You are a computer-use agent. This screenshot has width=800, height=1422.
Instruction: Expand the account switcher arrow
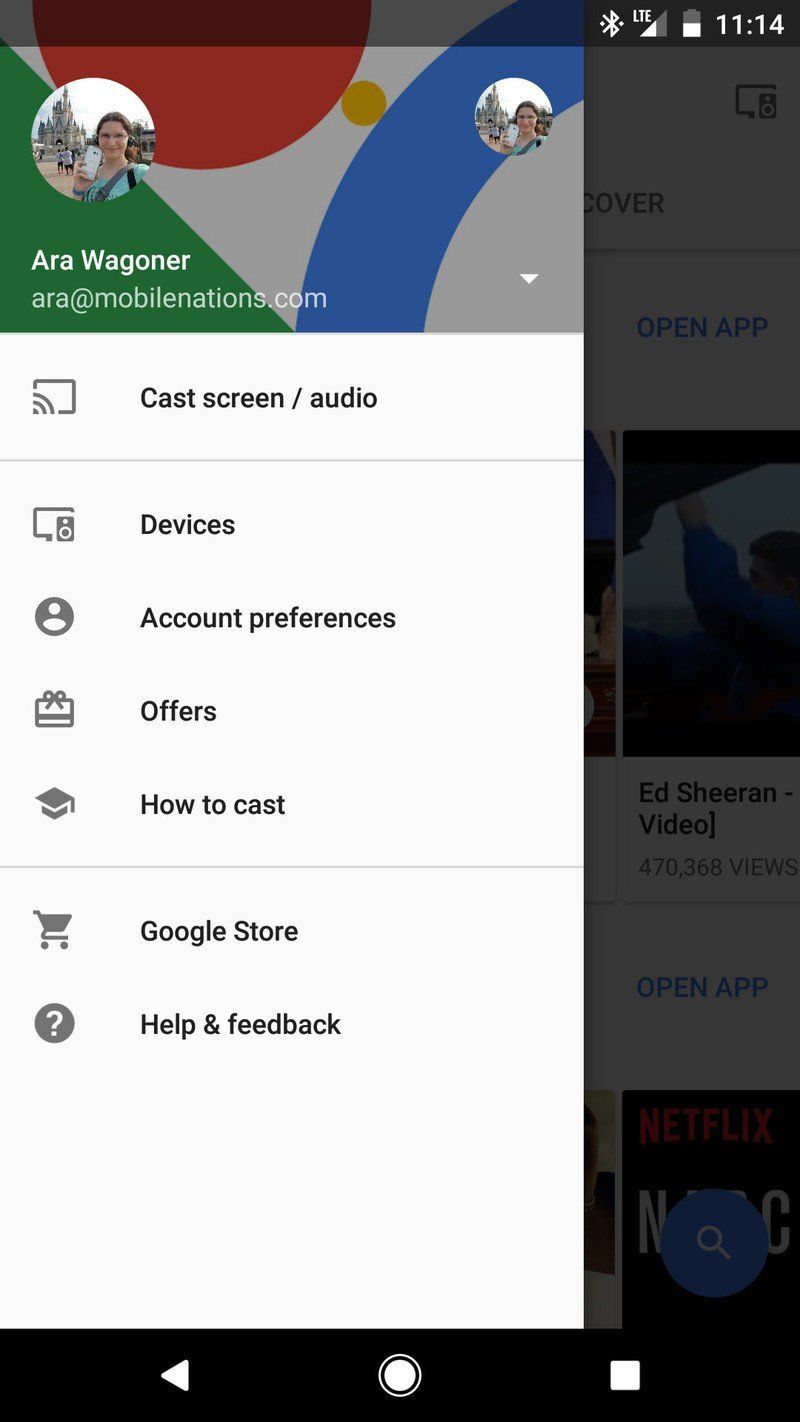528,279
